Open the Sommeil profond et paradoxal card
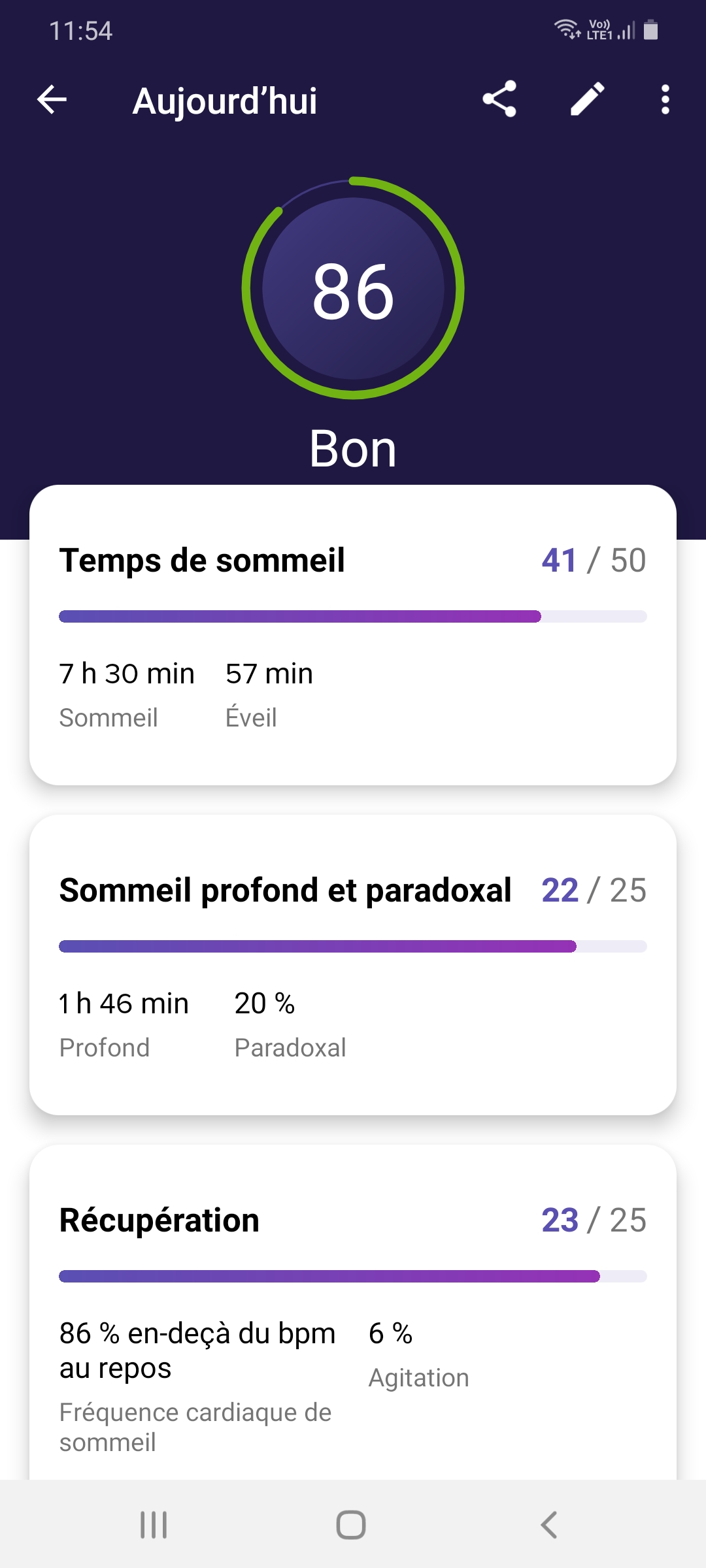The image size is (706, 1568). pos(353,965)
